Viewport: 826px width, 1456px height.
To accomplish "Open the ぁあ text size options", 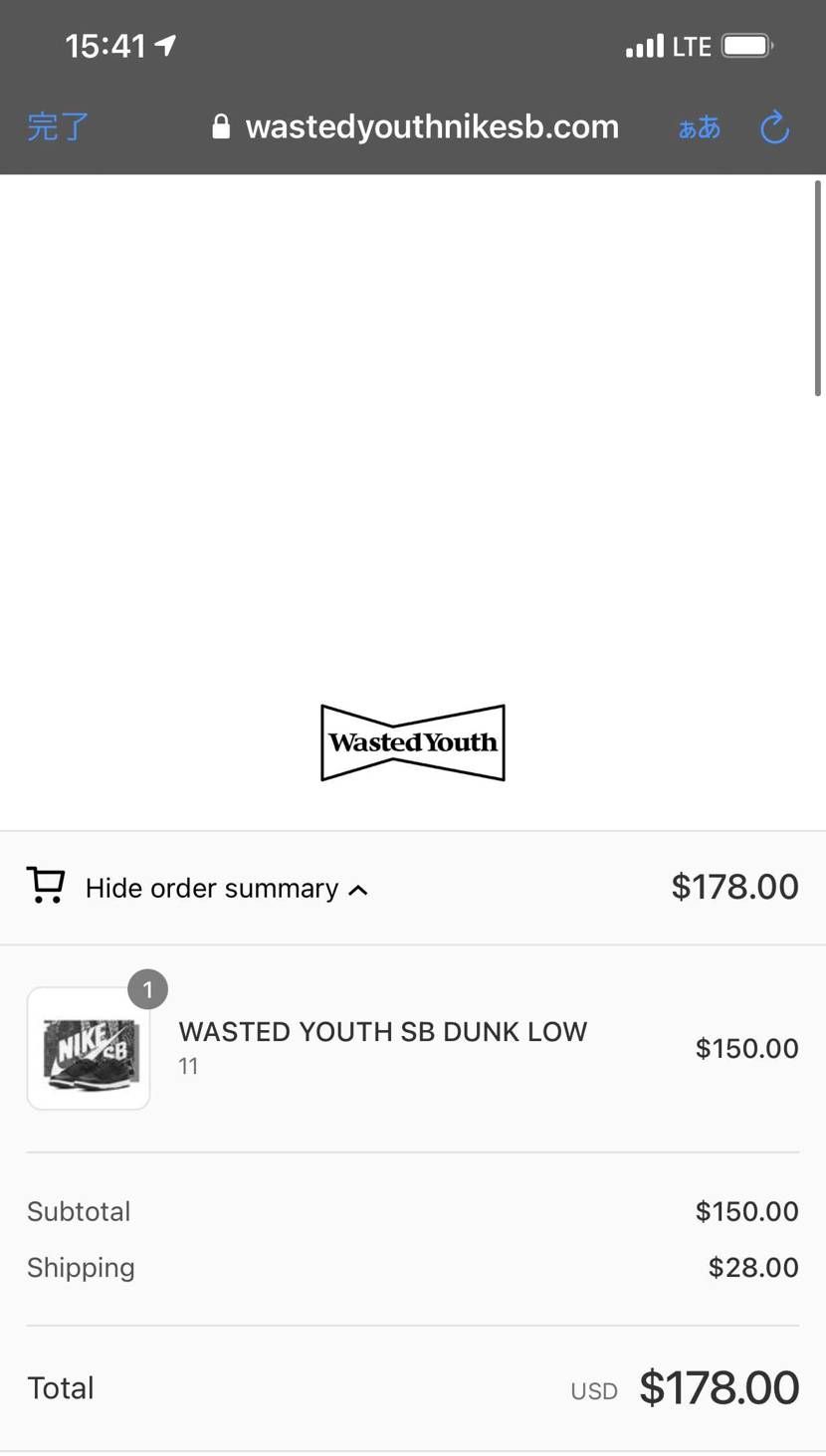I will tap(699, 127).
